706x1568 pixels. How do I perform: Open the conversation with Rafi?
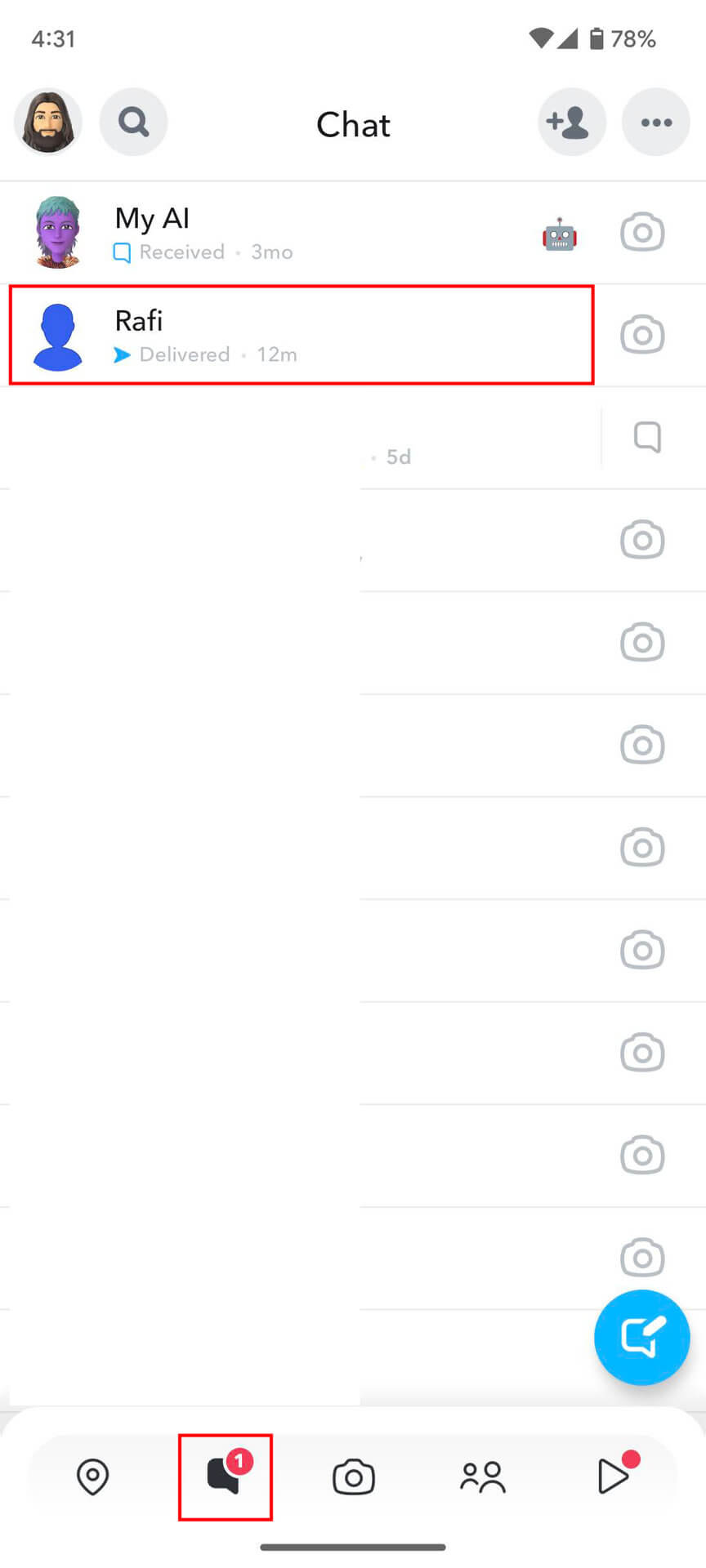pyautogui.click(x=245, y=335)
